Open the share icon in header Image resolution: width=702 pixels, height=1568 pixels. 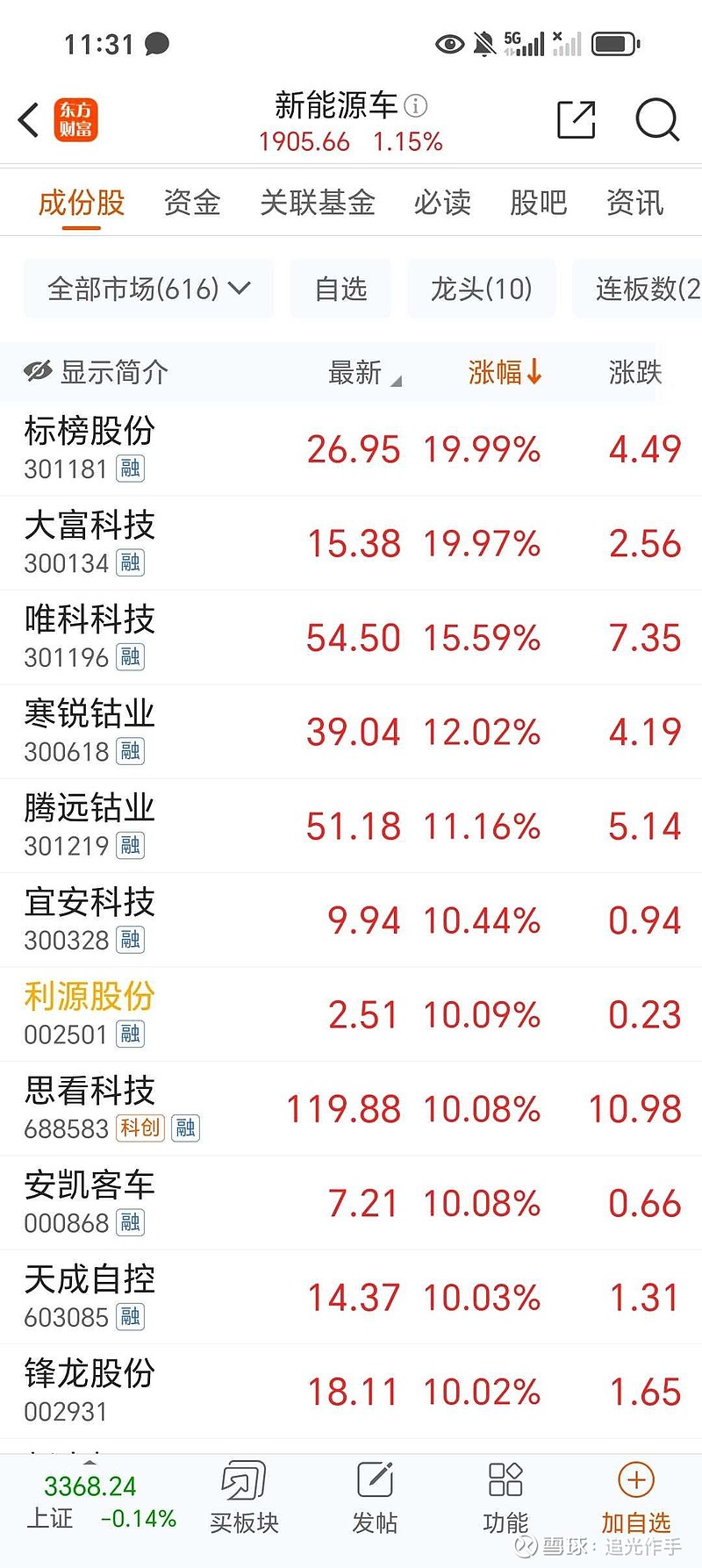coord(577,119)
